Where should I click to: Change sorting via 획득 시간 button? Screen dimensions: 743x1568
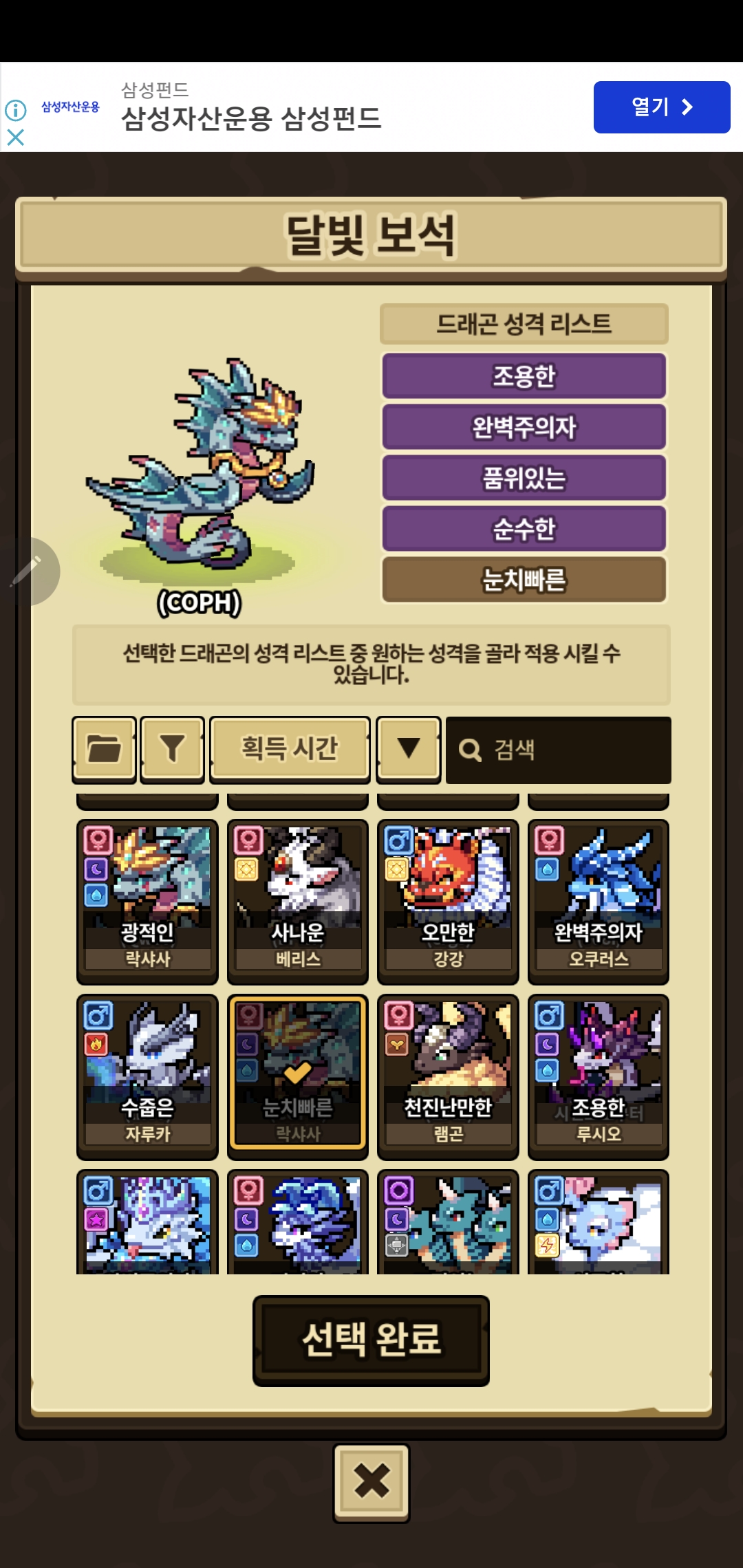pos(290,749)
